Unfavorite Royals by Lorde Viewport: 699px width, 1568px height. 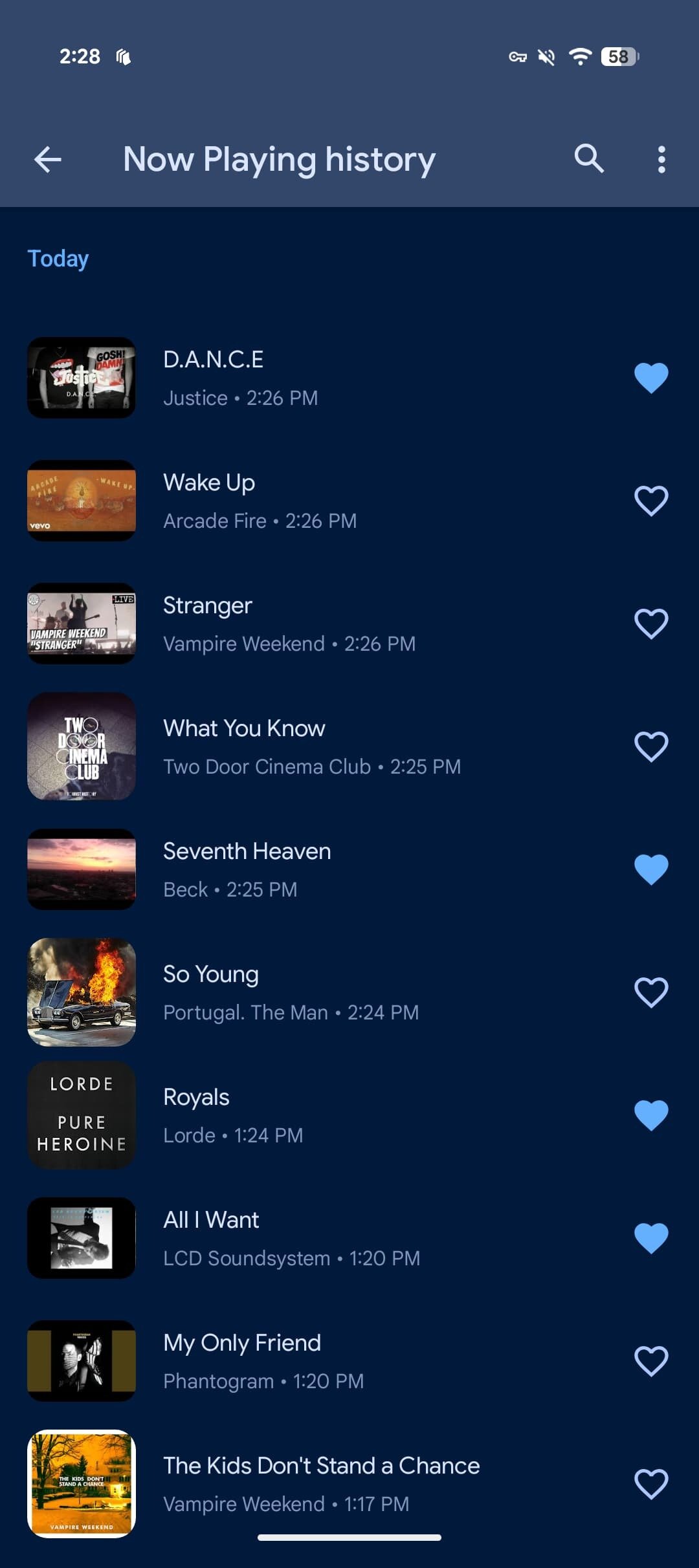tap(650, 1115)
